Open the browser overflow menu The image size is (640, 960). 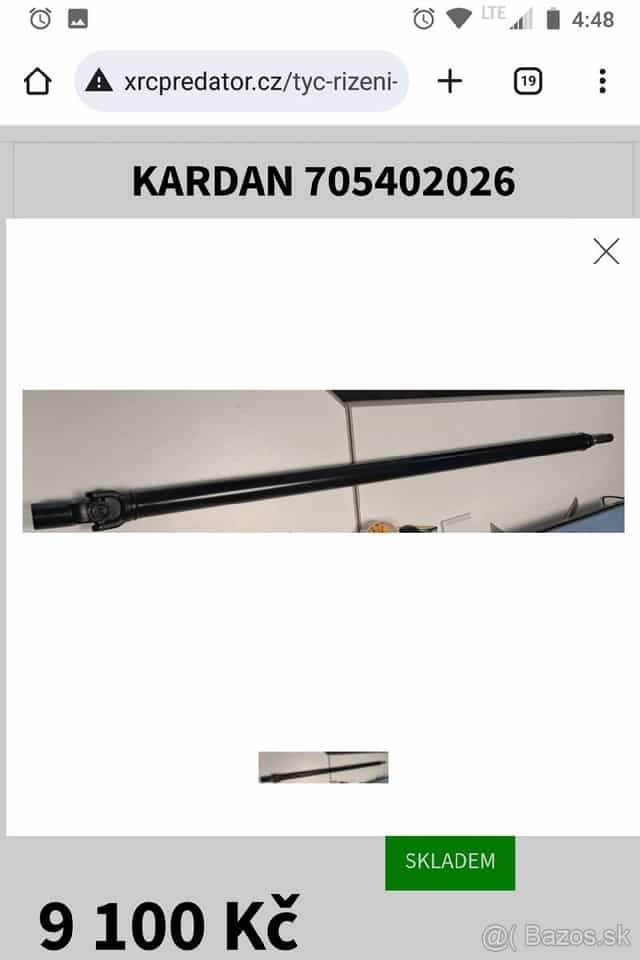[602, 81]
